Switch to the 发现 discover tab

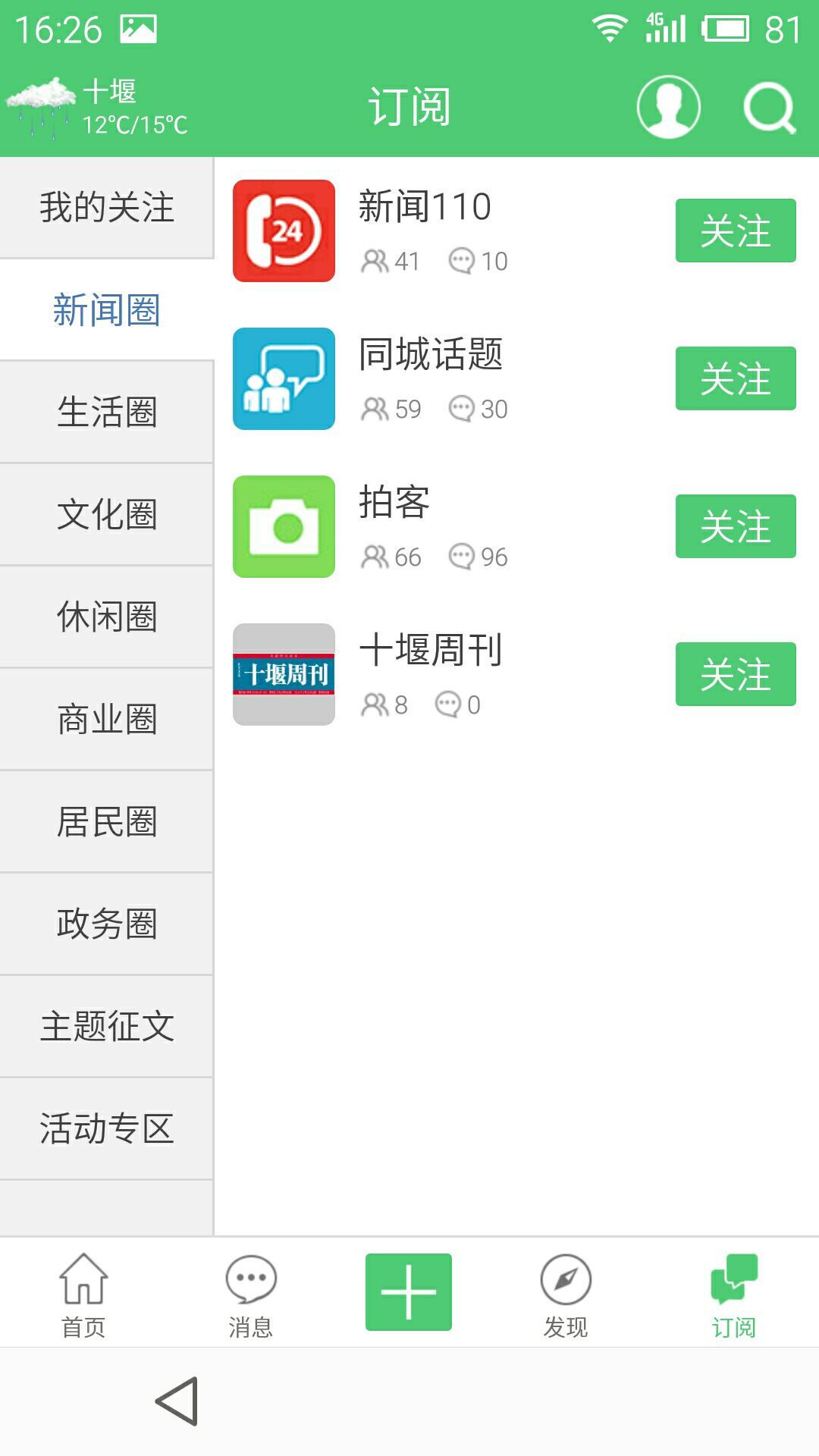(x=566, y=1294)
